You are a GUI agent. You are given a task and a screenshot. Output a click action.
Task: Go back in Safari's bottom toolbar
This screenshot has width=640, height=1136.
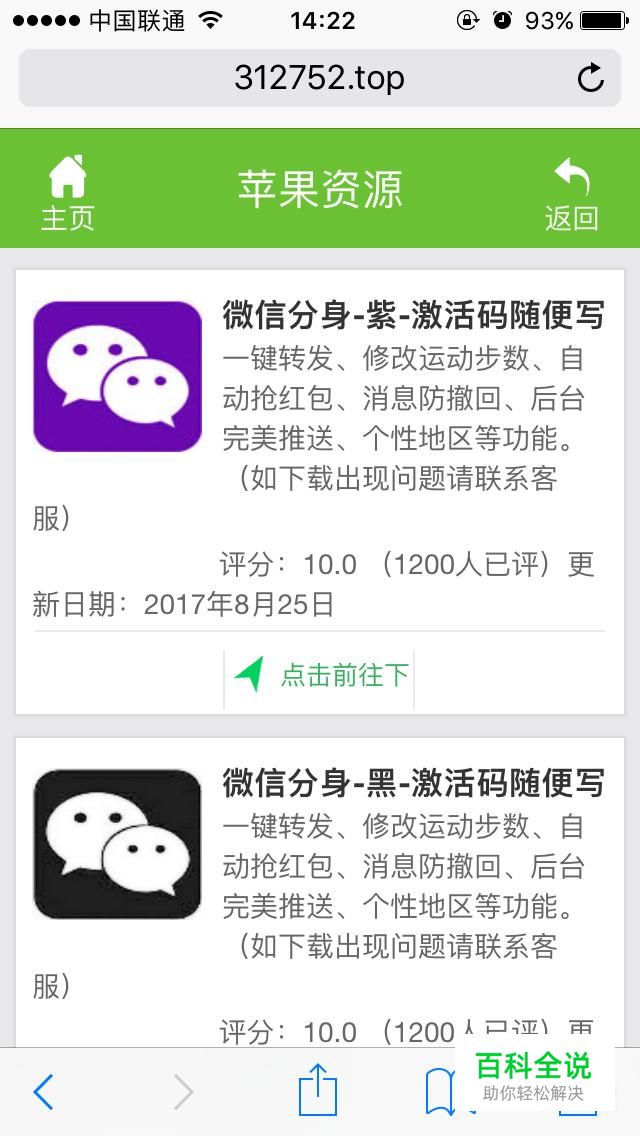(x=43, y=1091)
